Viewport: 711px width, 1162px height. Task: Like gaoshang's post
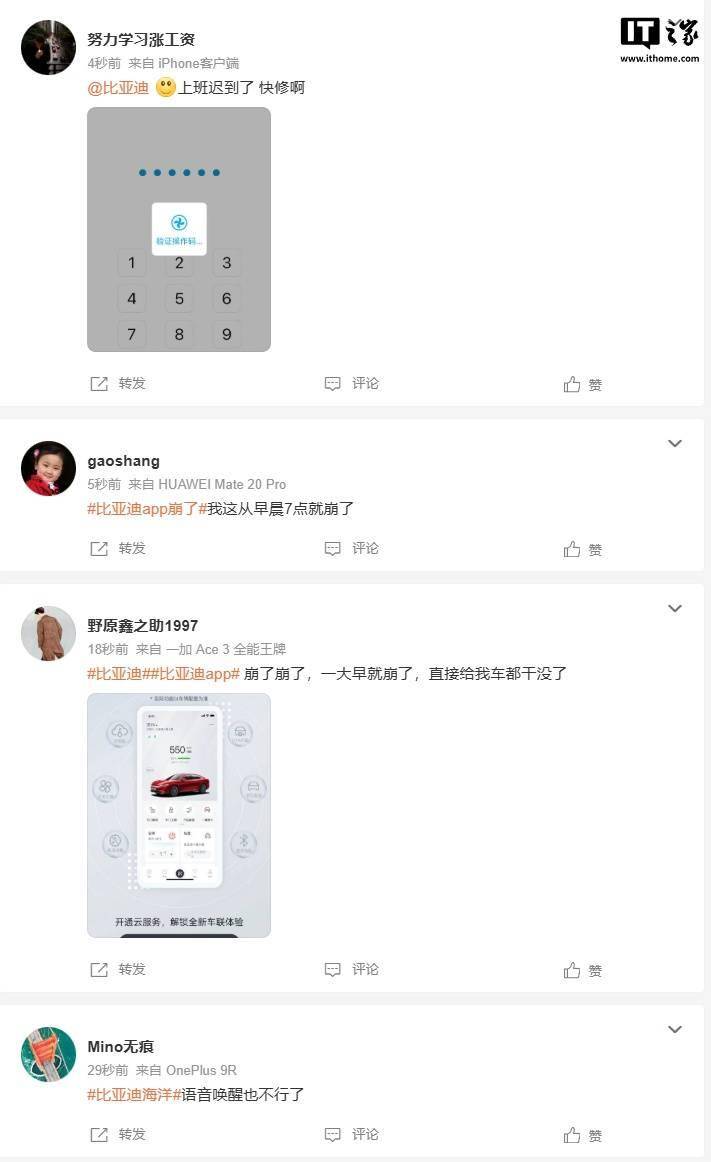click(x=583, y=549)
